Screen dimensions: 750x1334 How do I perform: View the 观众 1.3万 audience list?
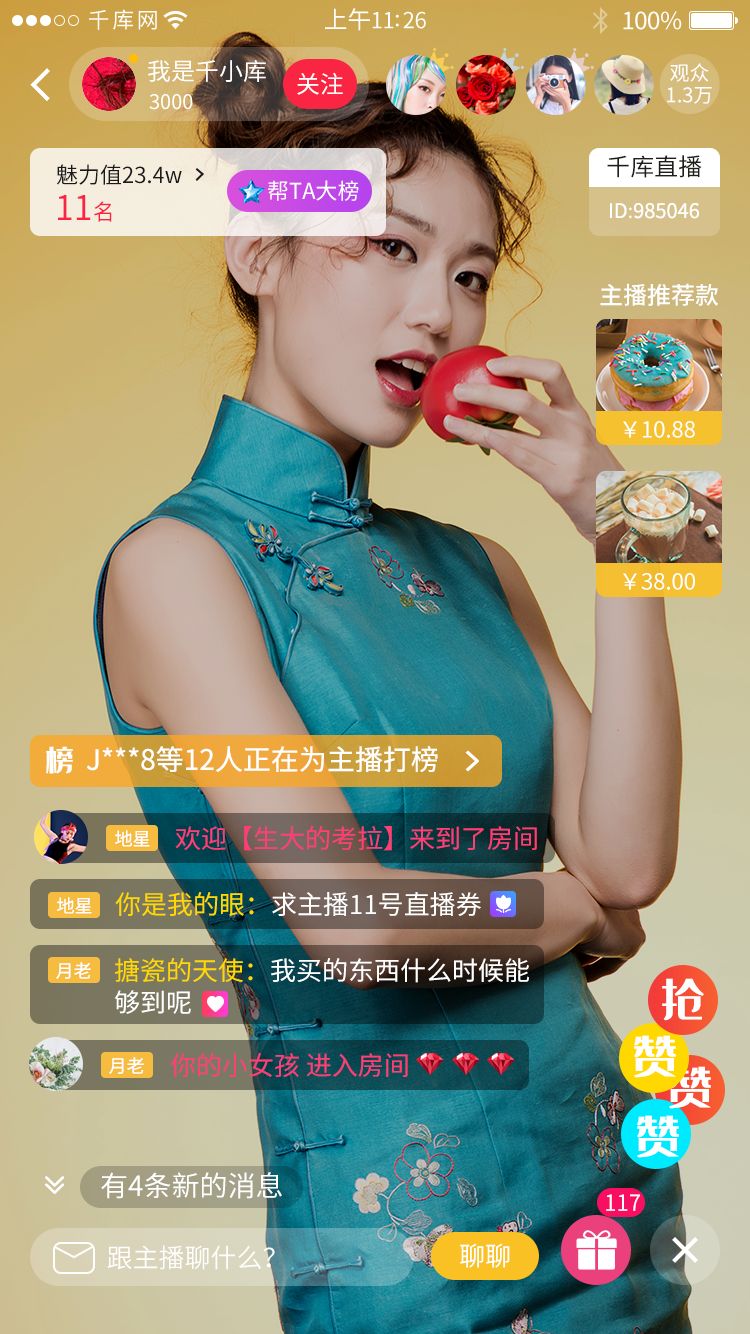click(689, 85)
